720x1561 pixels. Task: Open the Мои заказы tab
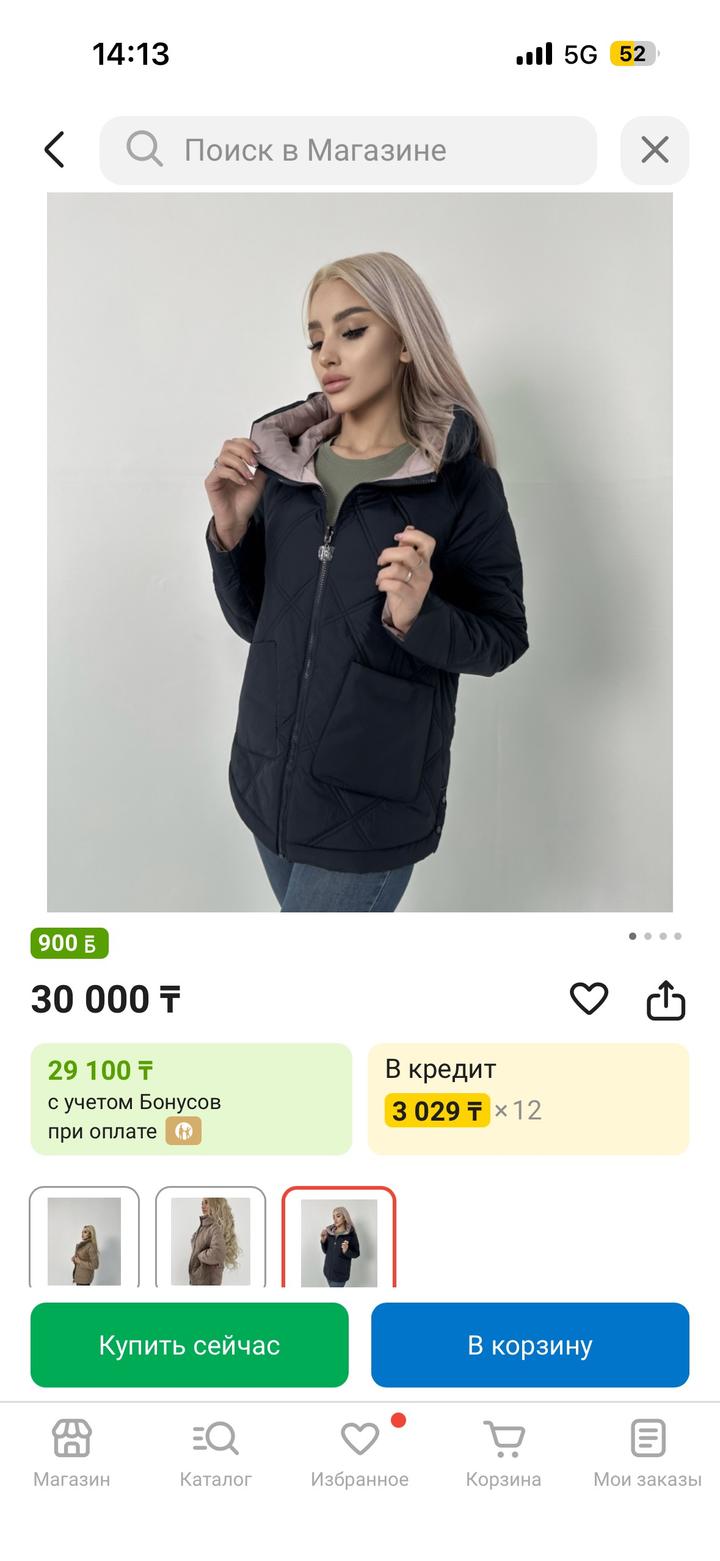point(648,1452)
